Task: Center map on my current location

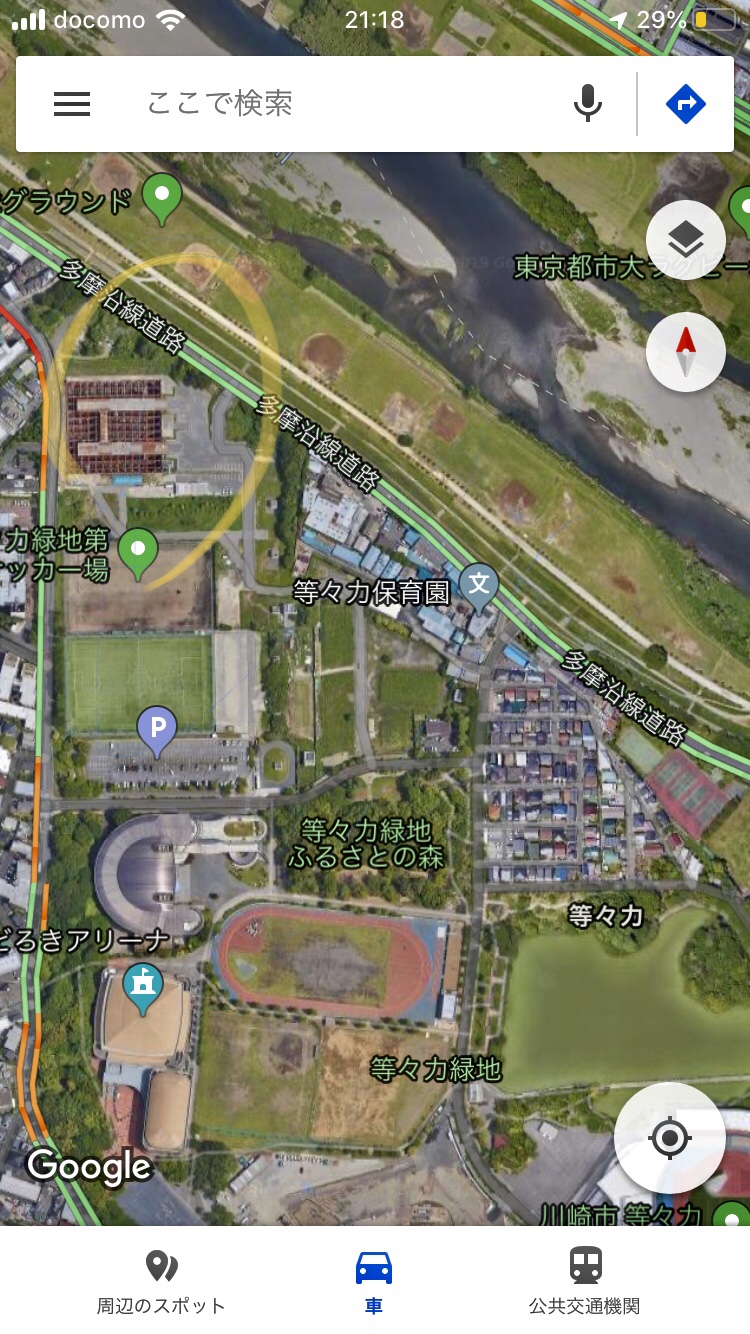Action: tap(670, 1138)
